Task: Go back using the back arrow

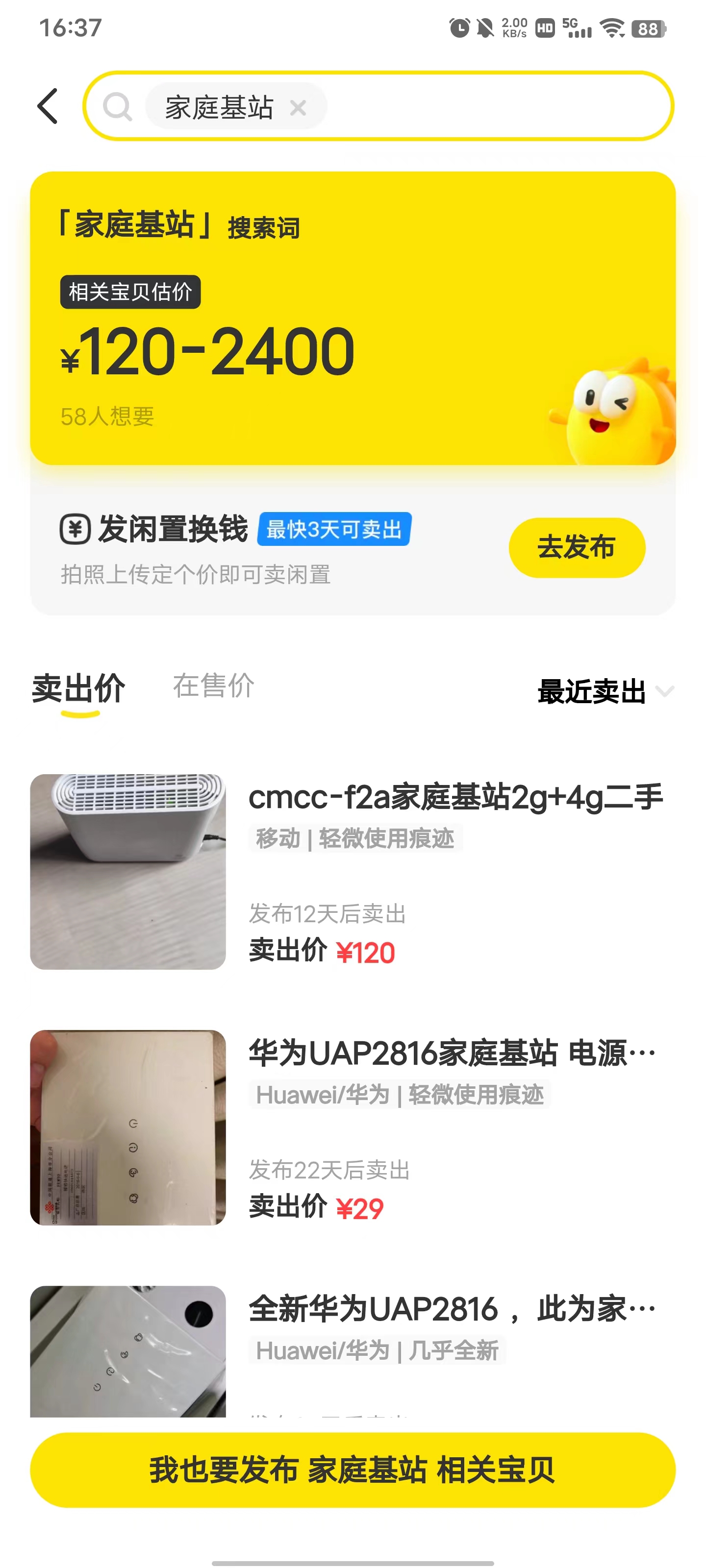Action: (x=48, y=106)
